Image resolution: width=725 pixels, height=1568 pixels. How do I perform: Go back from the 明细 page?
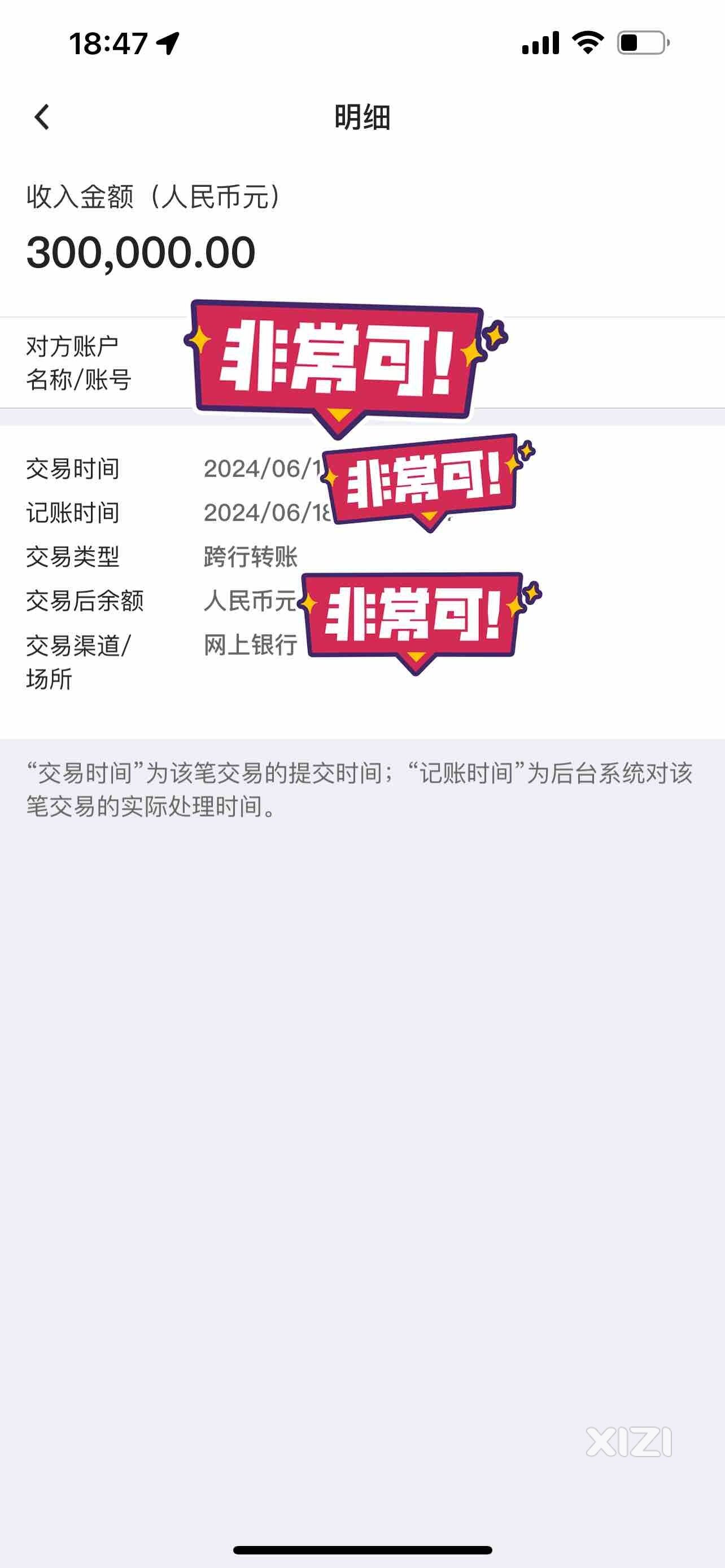pos(41,117)
